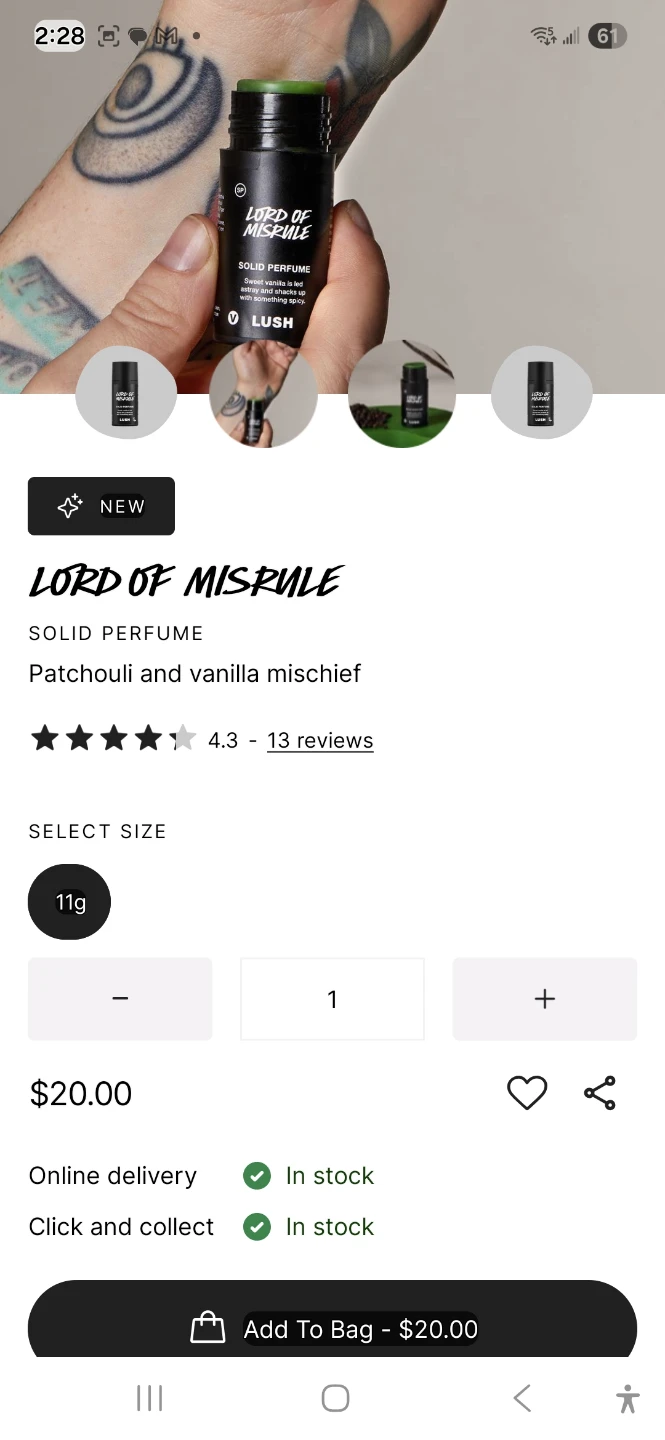This screenshot has height=1440, width=665.
Task: Tap the quantity field showing 1
Action: (332, 999)
